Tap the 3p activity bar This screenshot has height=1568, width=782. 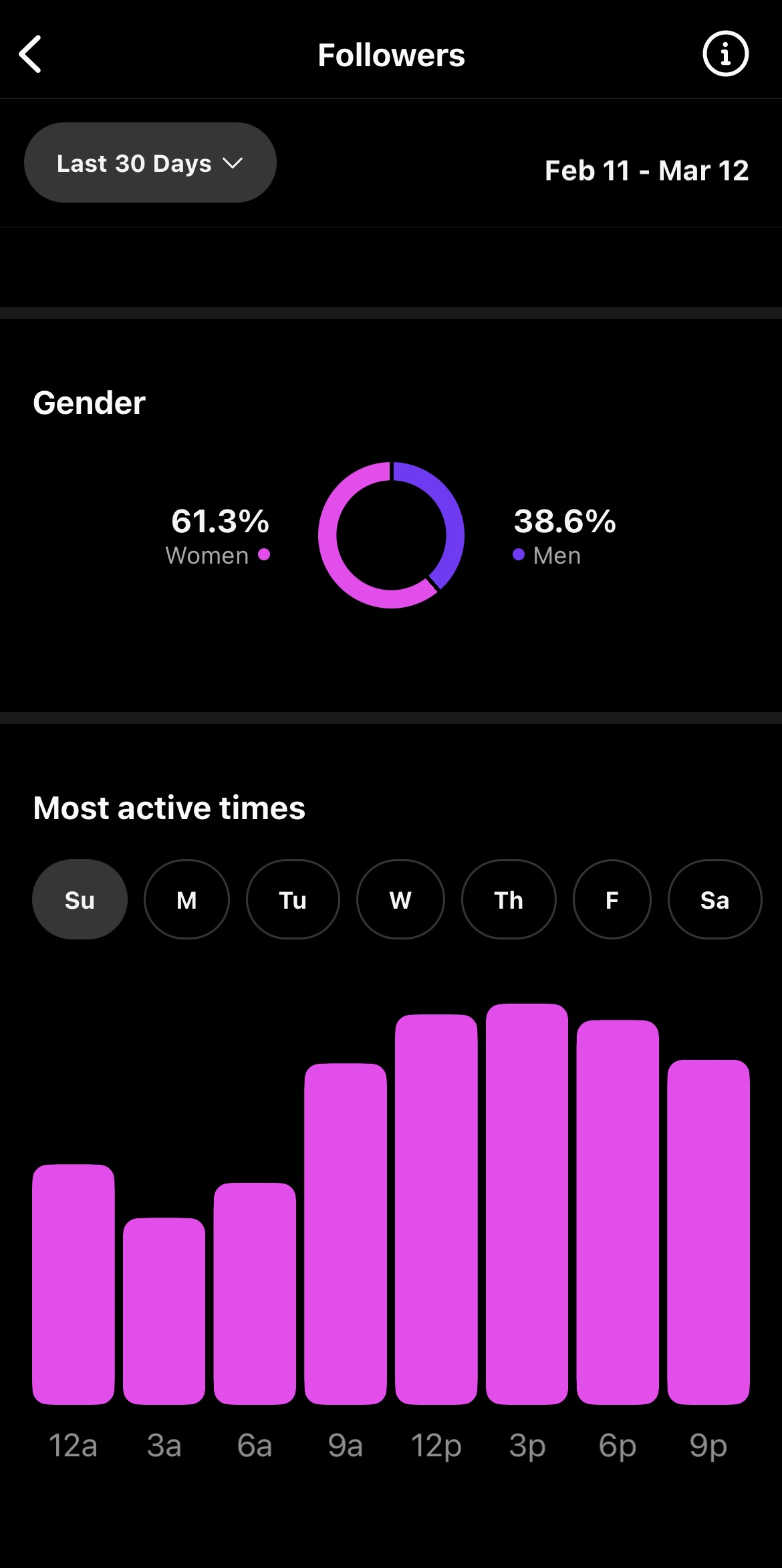click(x=527, y=1204)
